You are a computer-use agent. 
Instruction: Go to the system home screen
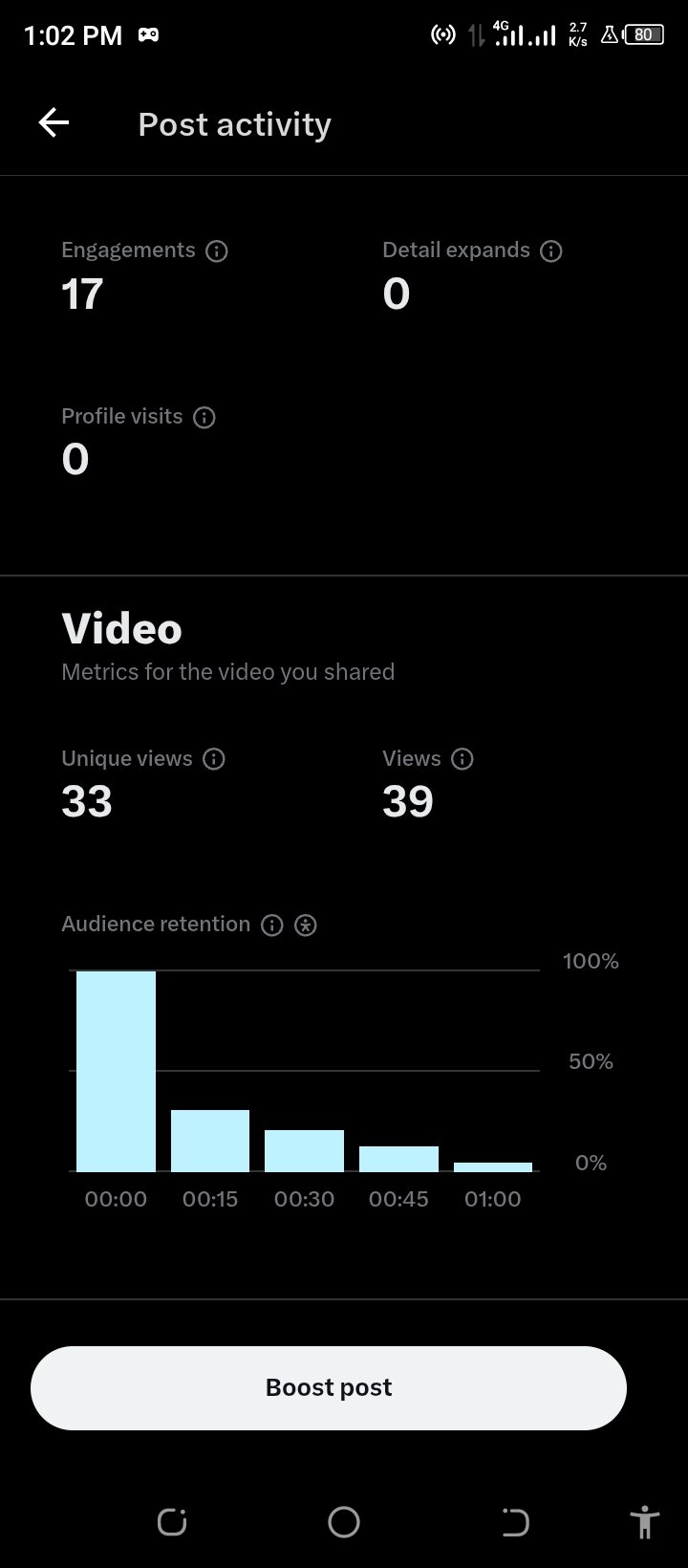tap(344, 1522)
